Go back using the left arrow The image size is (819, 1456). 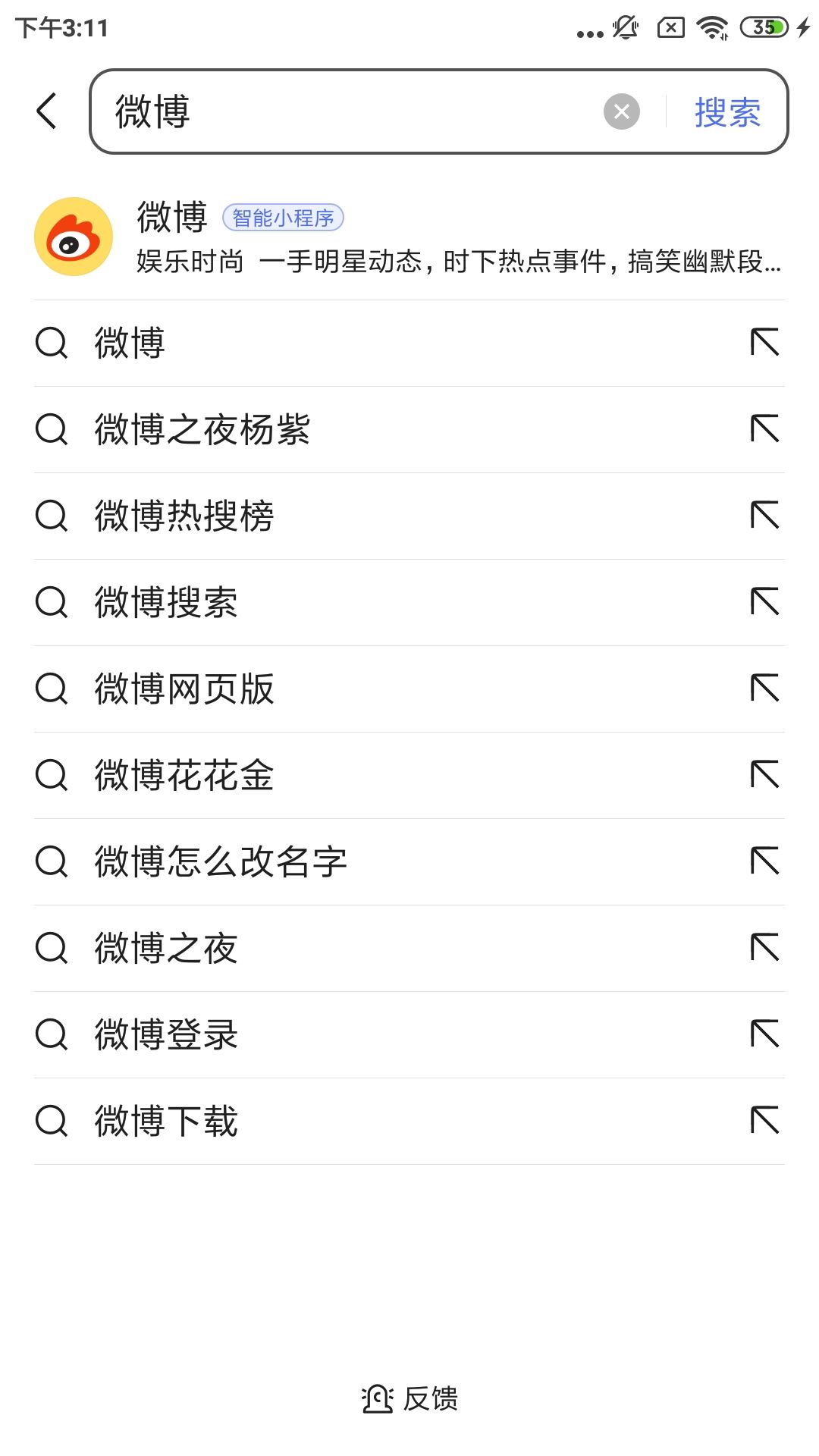pyautogui.click(x=47, y=111)
